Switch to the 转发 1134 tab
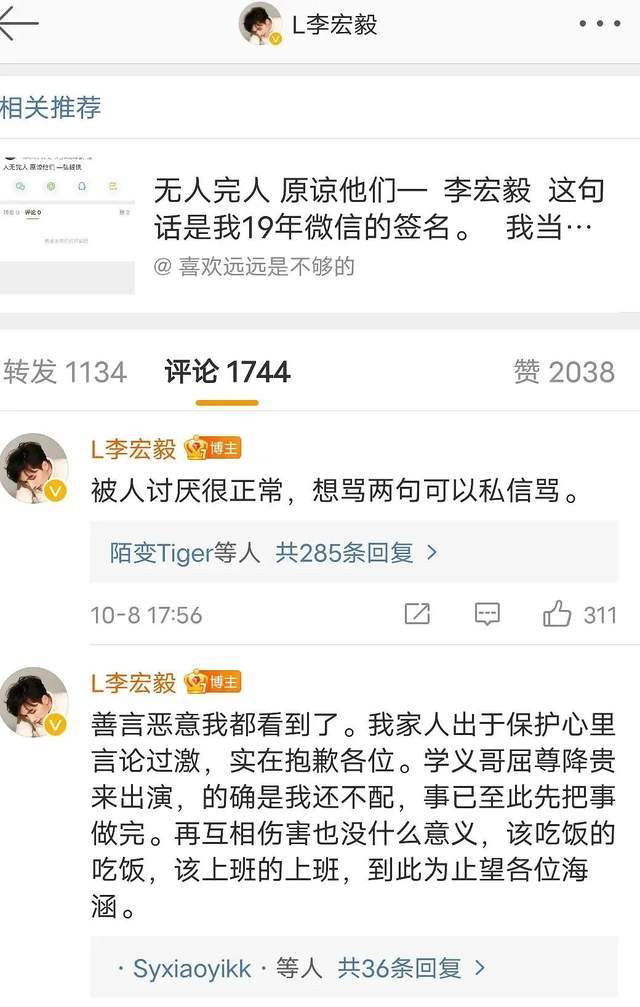640x1007 pixels. 64,372
